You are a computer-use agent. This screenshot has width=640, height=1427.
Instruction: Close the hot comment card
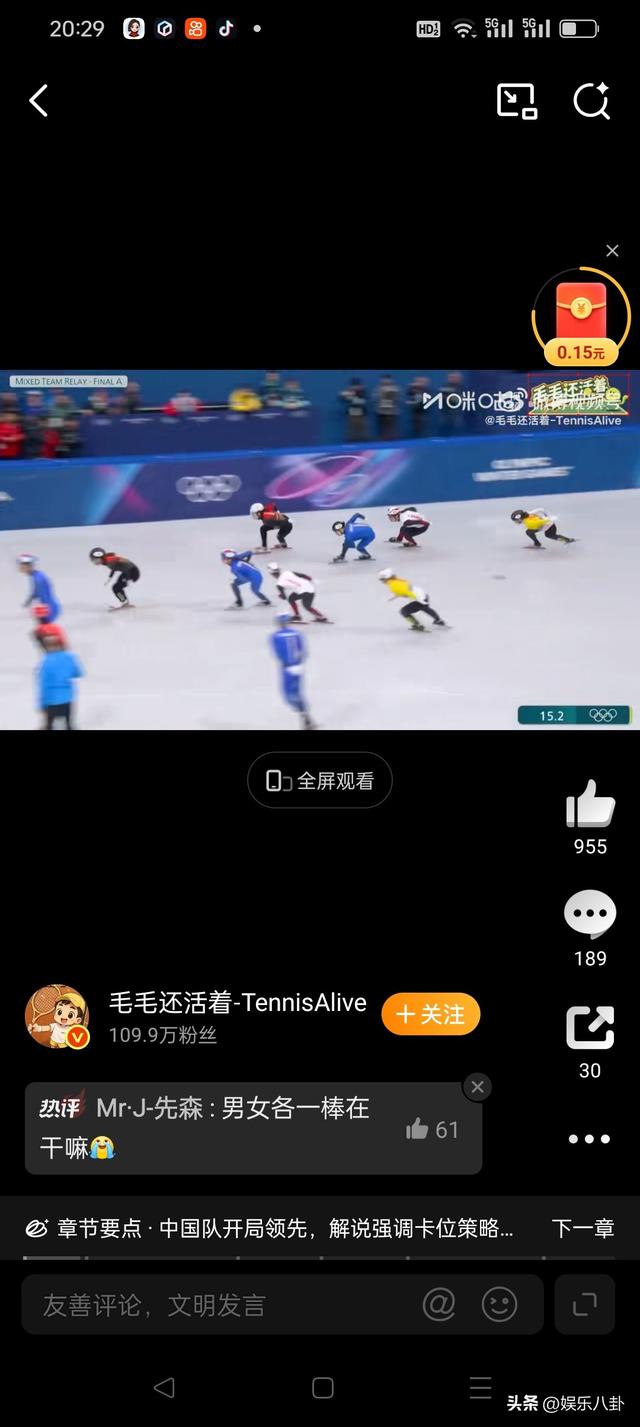[x=477, y=1087]
